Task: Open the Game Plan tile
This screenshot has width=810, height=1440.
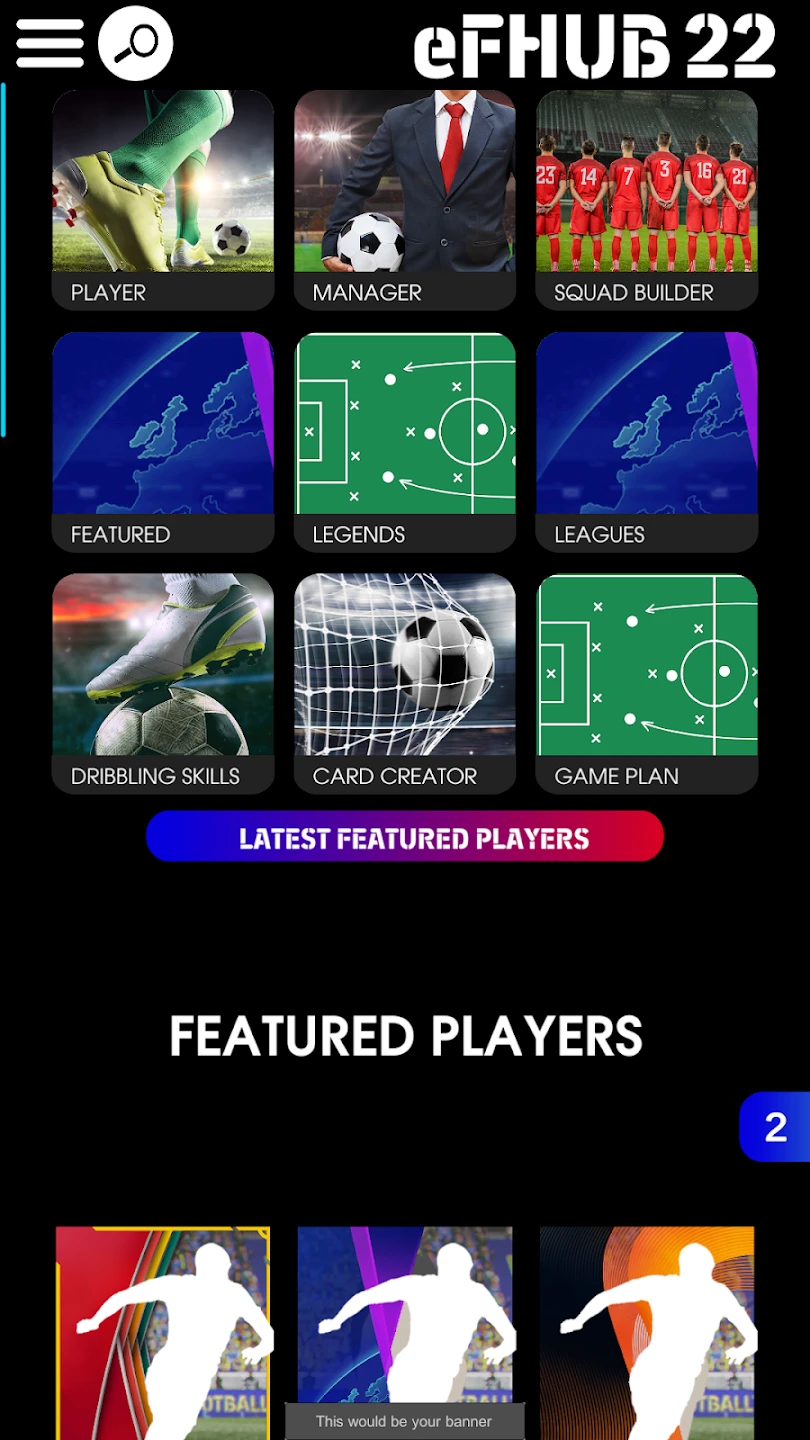Action: [x=647, y=684]
